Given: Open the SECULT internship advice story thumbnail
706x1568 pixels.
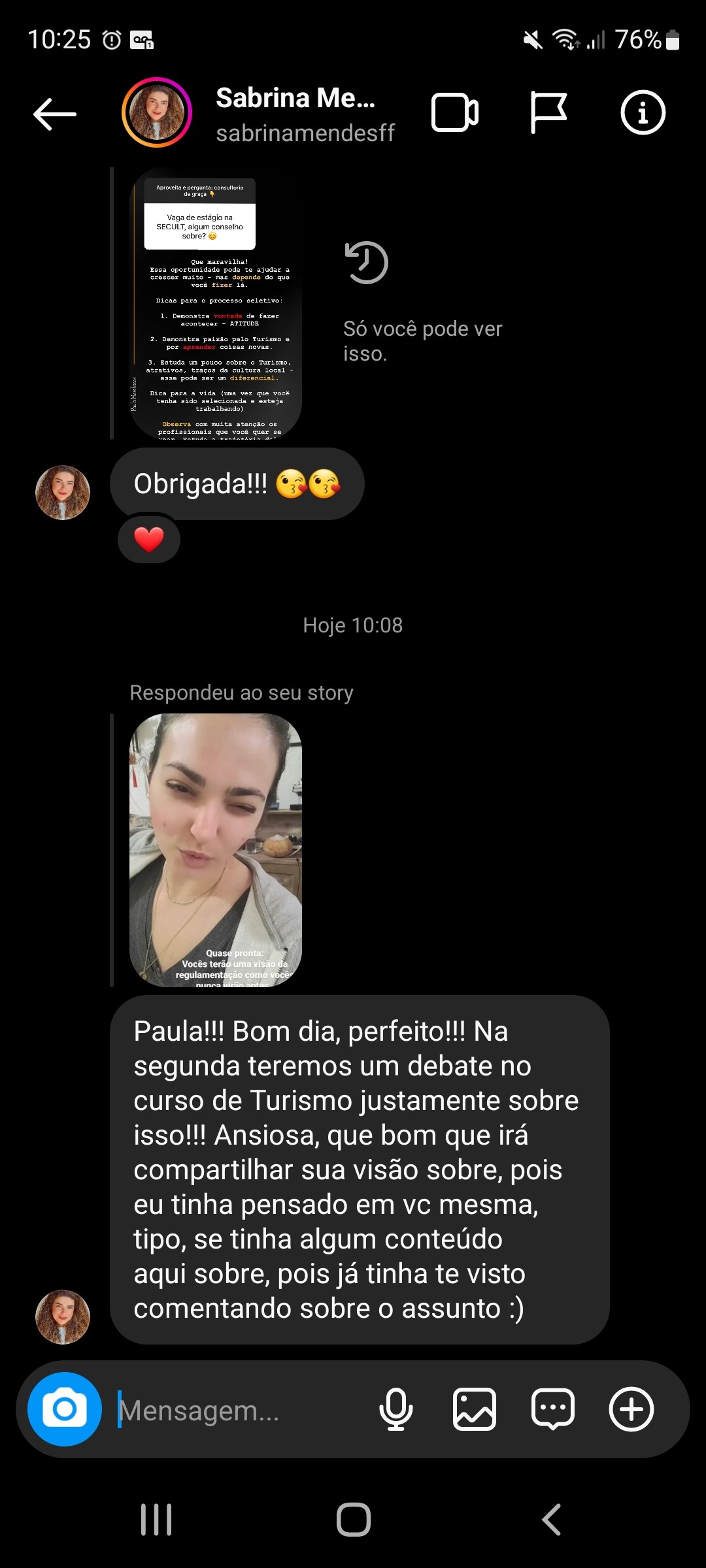Looking at the screenshot, I should pos(216,304).
